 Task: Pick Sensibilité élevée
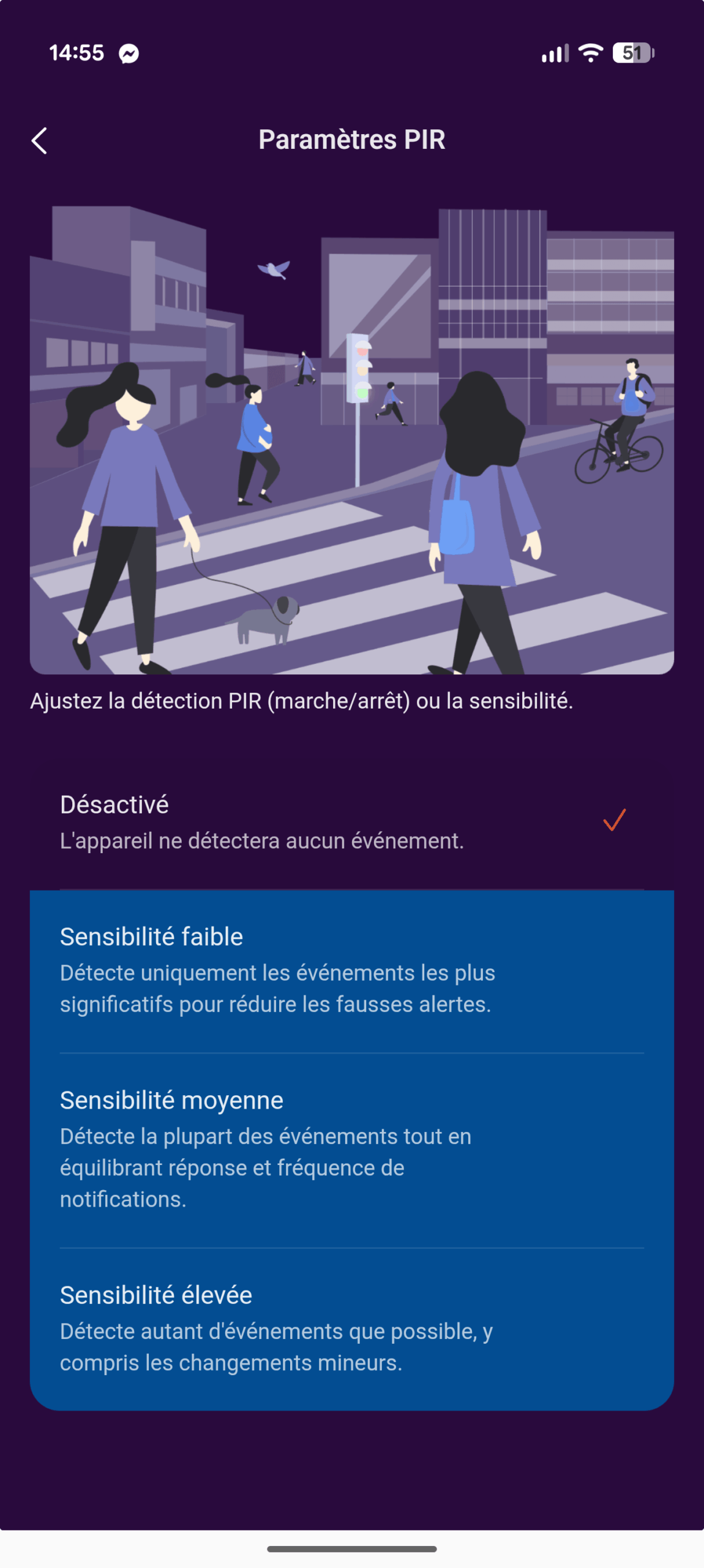point(351,1327)
